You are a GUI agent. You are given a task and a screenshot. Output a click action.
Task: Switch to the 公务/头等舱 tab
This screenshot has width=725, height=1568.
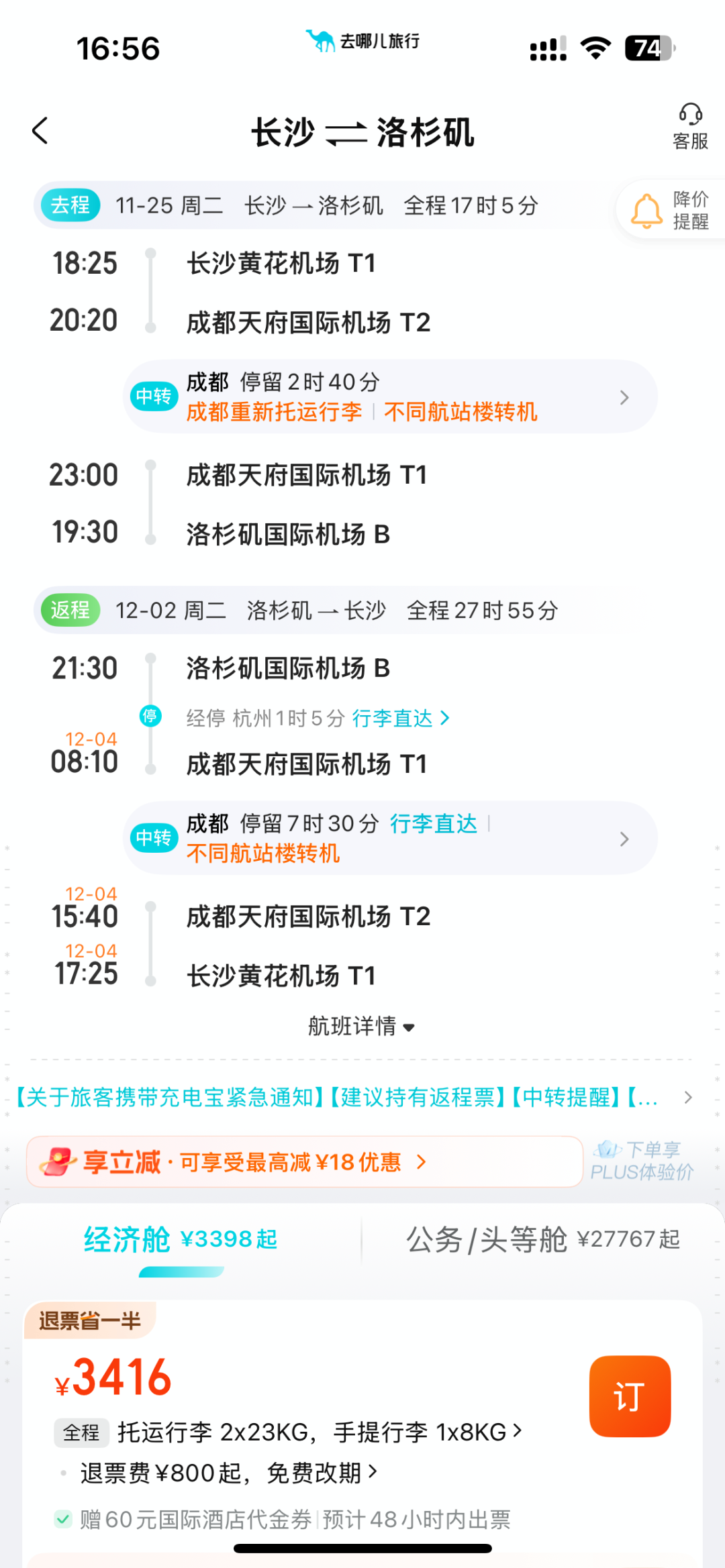(543, 1239)
